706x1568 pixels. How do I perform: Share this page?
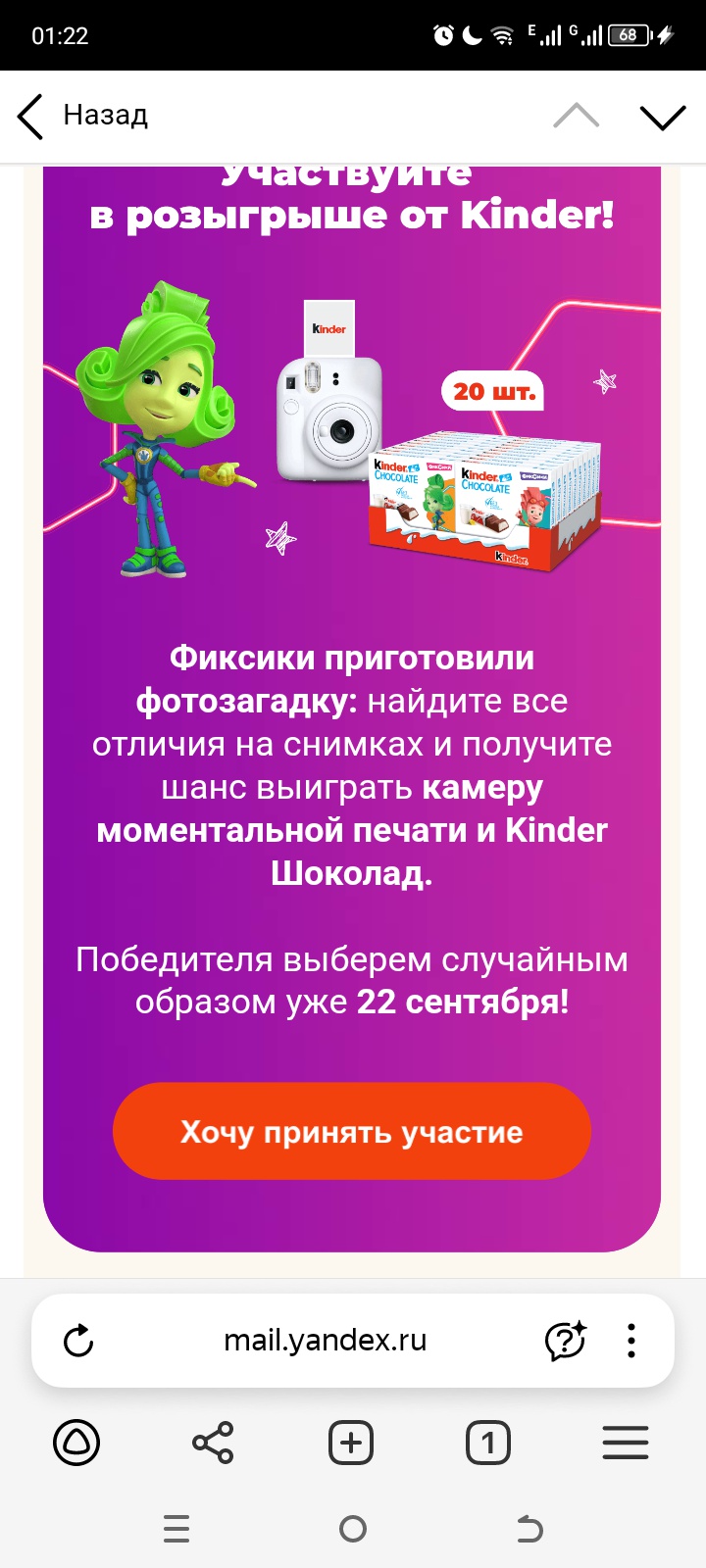pyautogui.click(x=213, y=1443)
